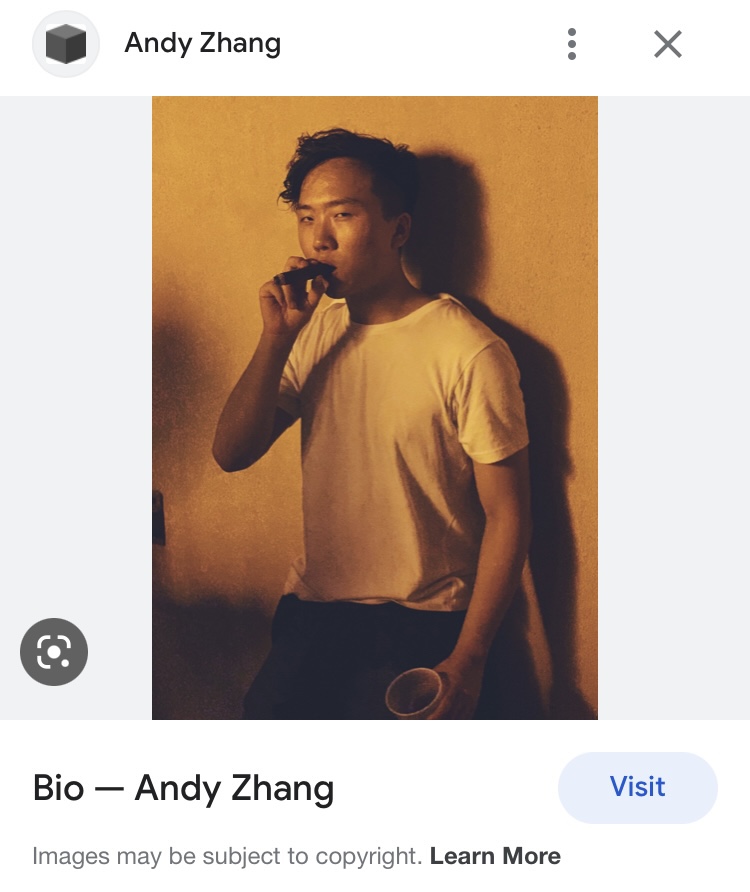Open the three-dot overflow menu

pyautogui.click(x=571, y=44)
